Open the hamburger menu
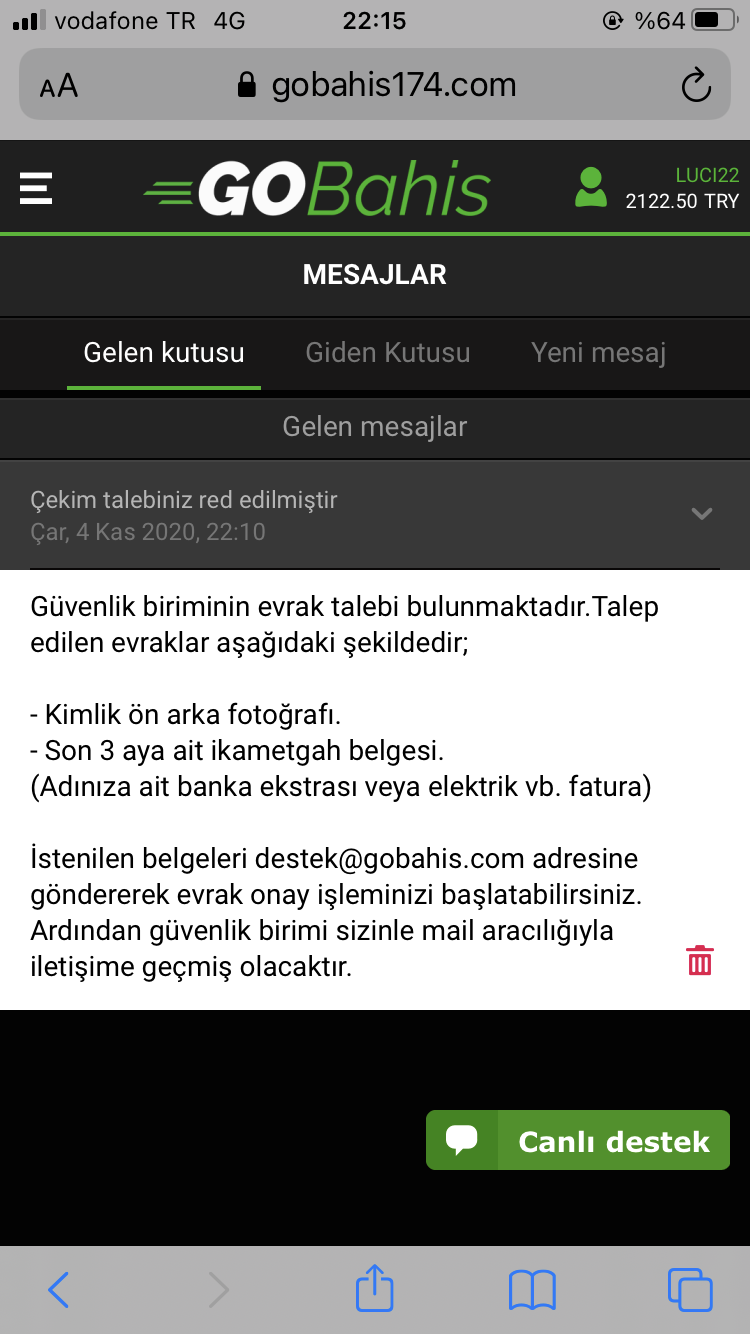This screenshot has height=1334, width=750. pos(36,188)
